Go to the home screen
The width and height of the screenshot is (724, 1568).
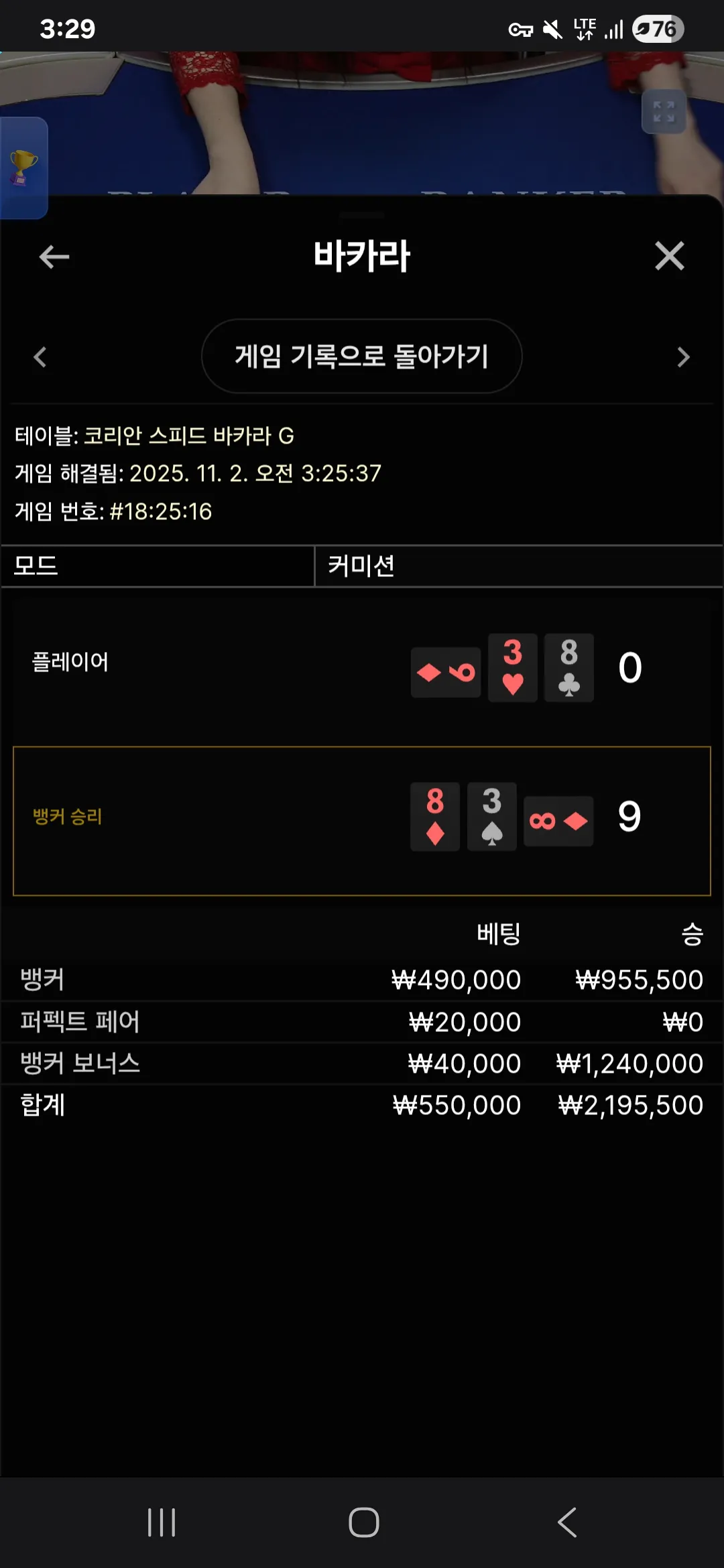coord(363,1522)
